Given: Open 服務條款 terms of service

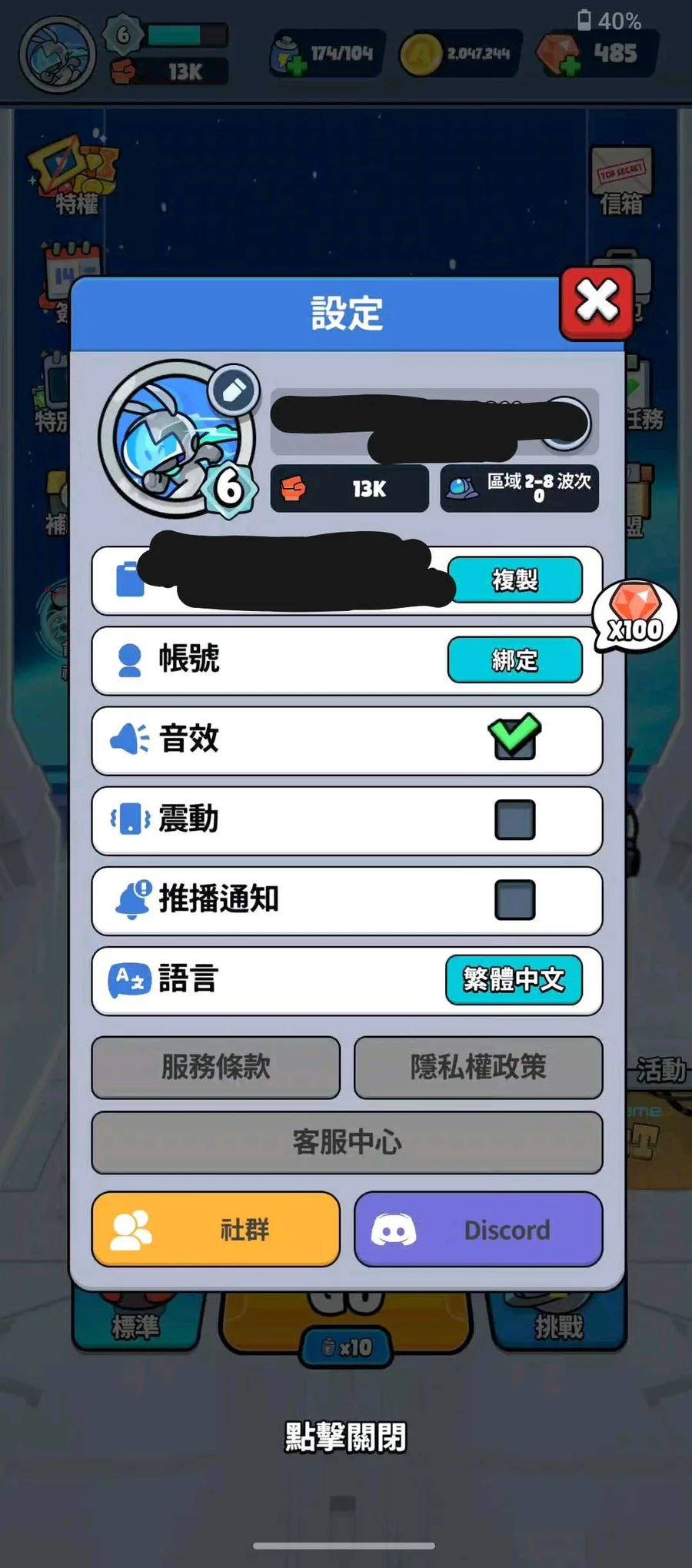Looking at the screenshot, I should pos(215,1067).
